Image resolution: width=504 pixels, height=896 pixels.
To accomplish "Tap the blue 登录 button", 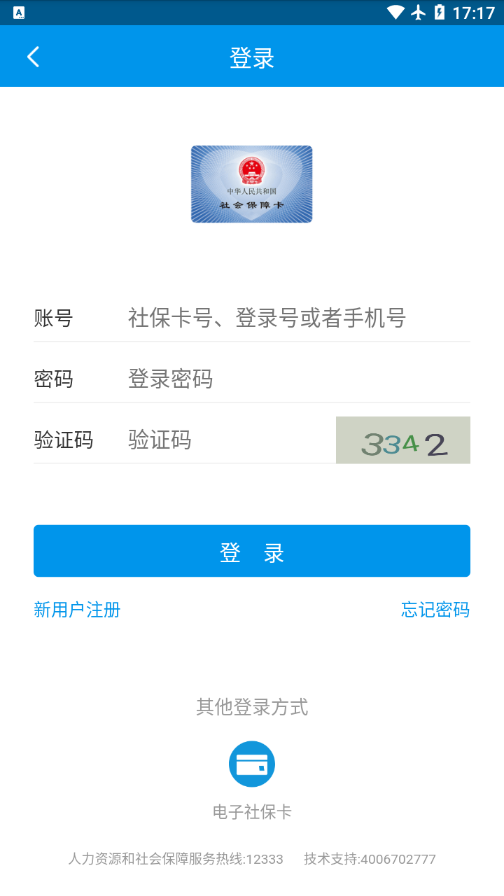I will 252,551.
